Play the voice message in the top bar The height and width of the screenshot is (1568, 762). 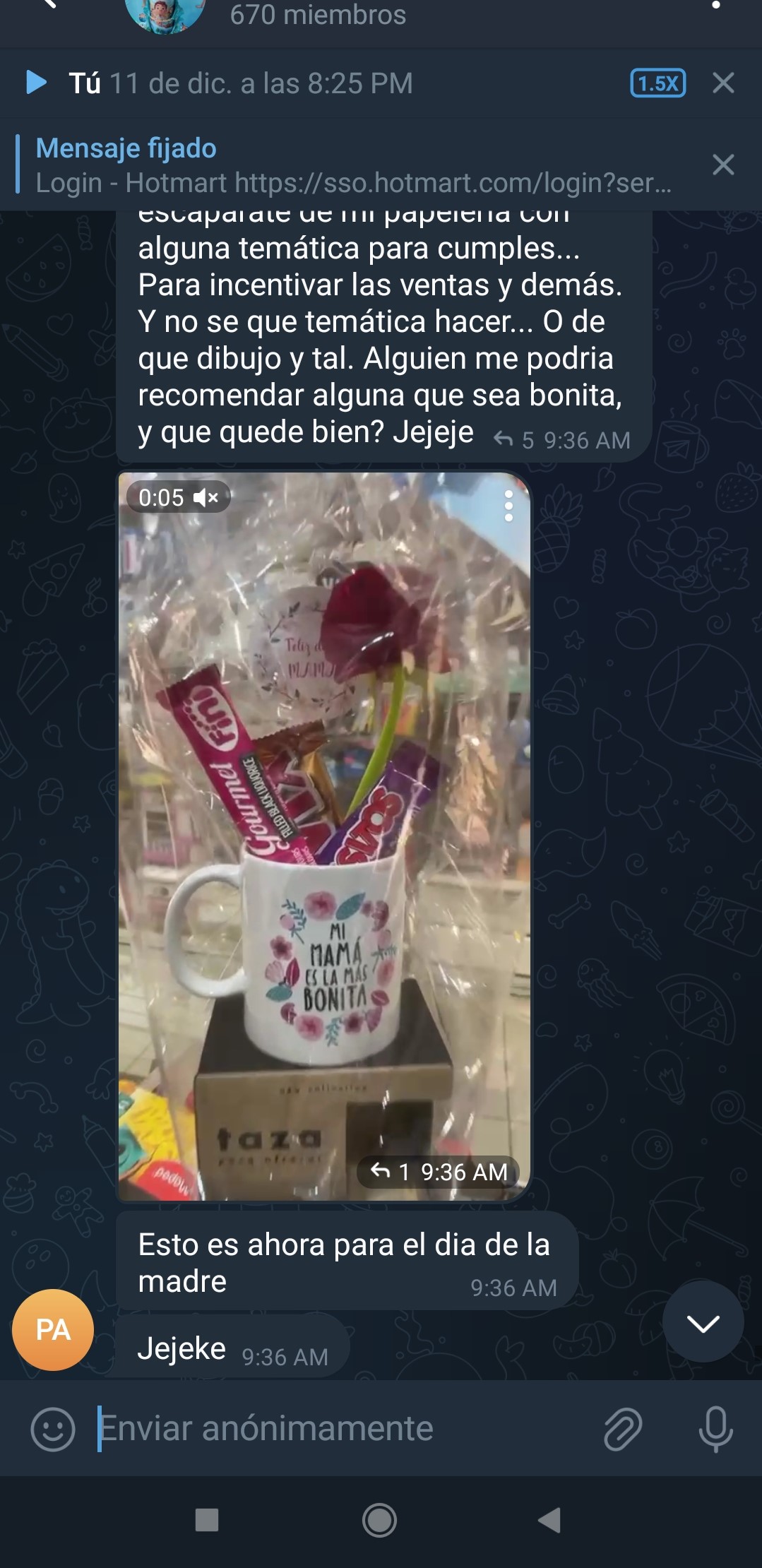click(x=36, y=83)
